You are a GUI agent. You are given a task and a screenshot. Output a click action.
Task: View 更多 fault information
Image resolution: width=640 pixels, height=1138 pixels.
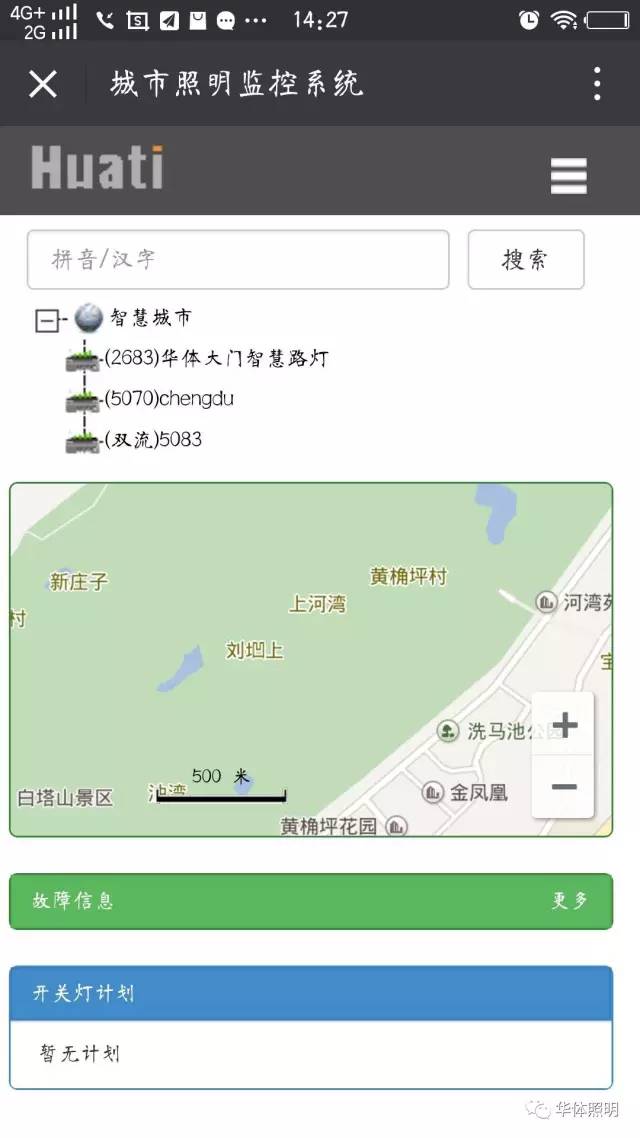click(569, 901)
